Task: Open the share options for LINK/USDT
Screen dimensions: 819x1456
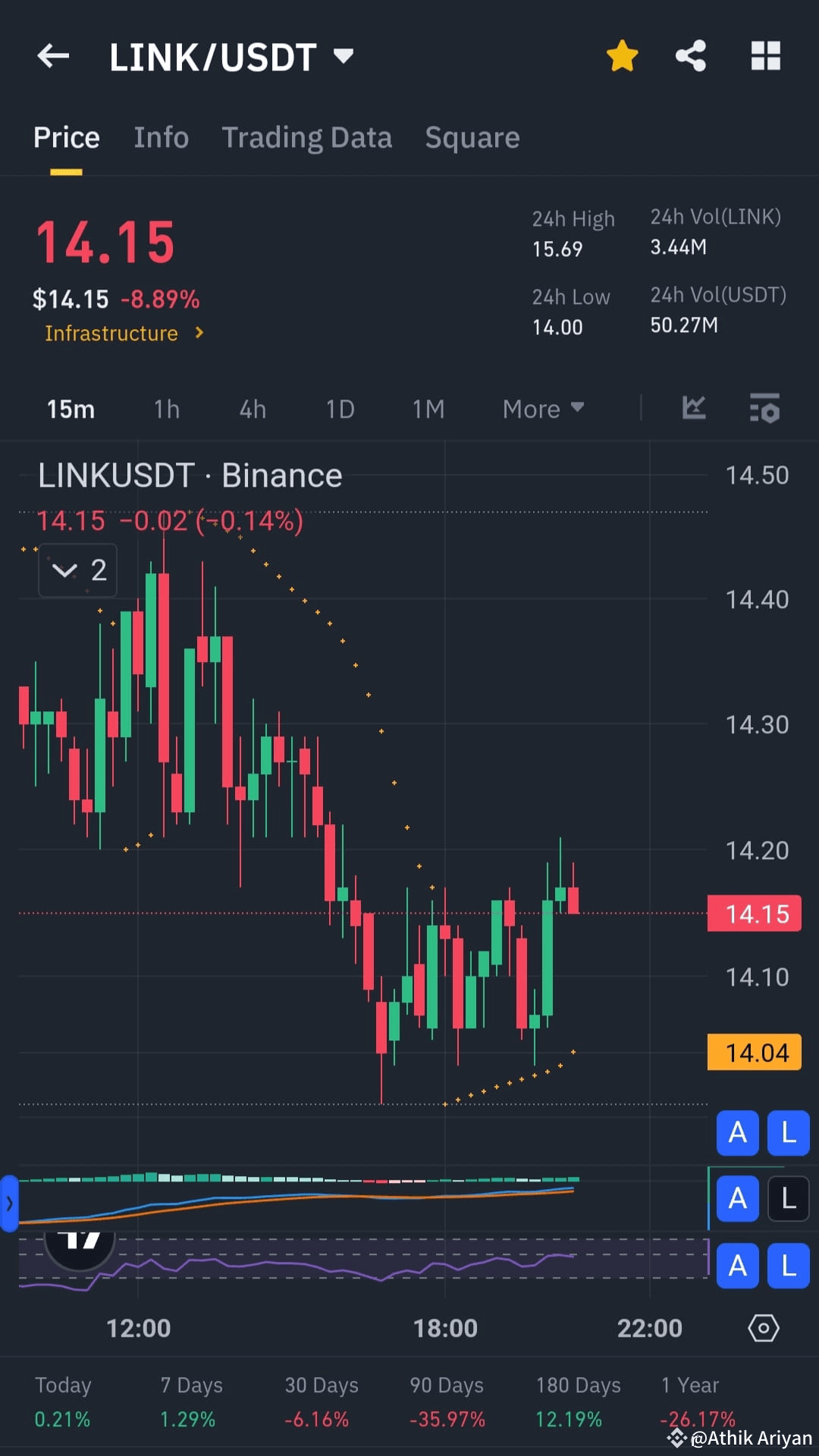Action: [x=690, y=56]
